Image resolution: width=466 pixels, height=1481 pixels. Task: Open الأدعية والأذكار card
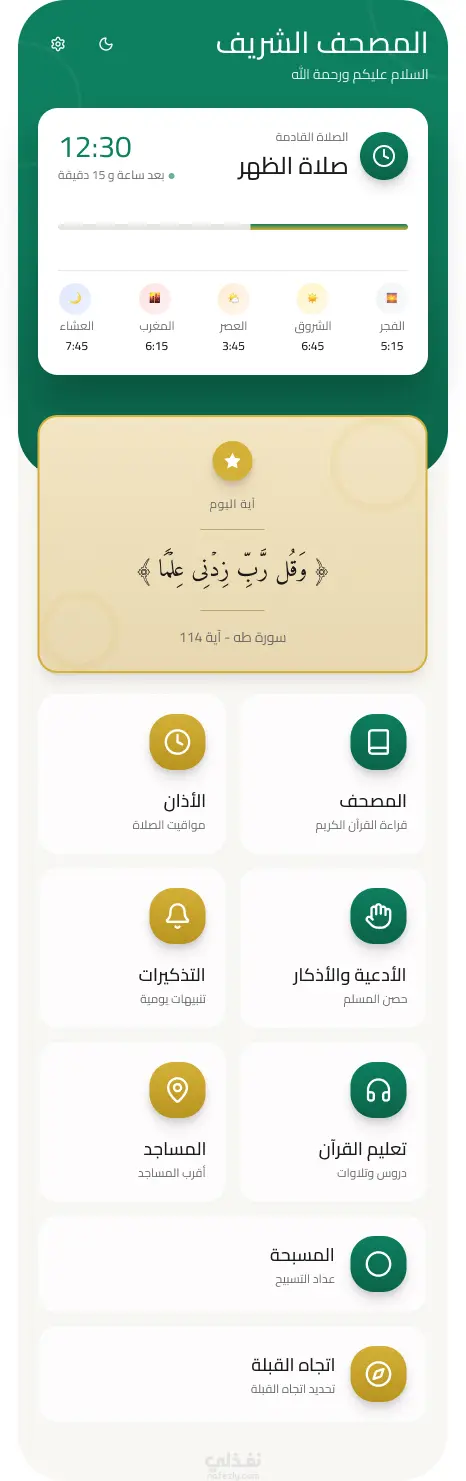pyautogui.click(x=333, y=948)
